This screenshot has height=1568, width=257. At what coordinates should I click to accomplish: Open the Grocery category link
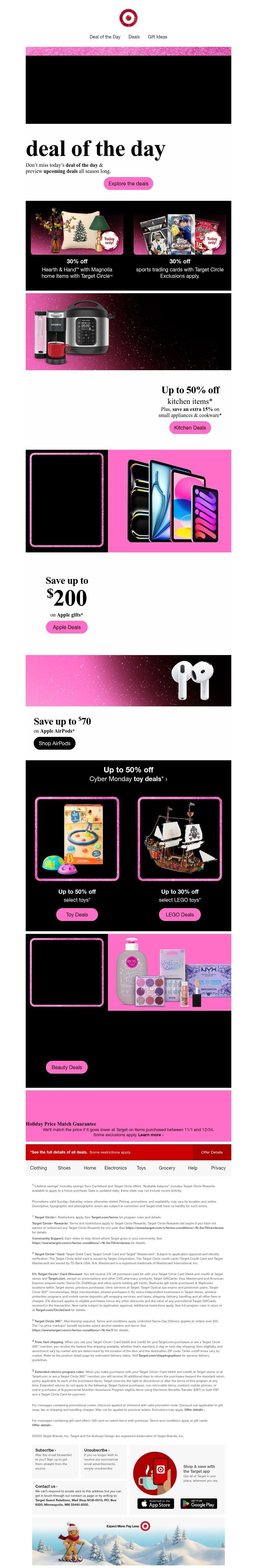(167, 1168)
